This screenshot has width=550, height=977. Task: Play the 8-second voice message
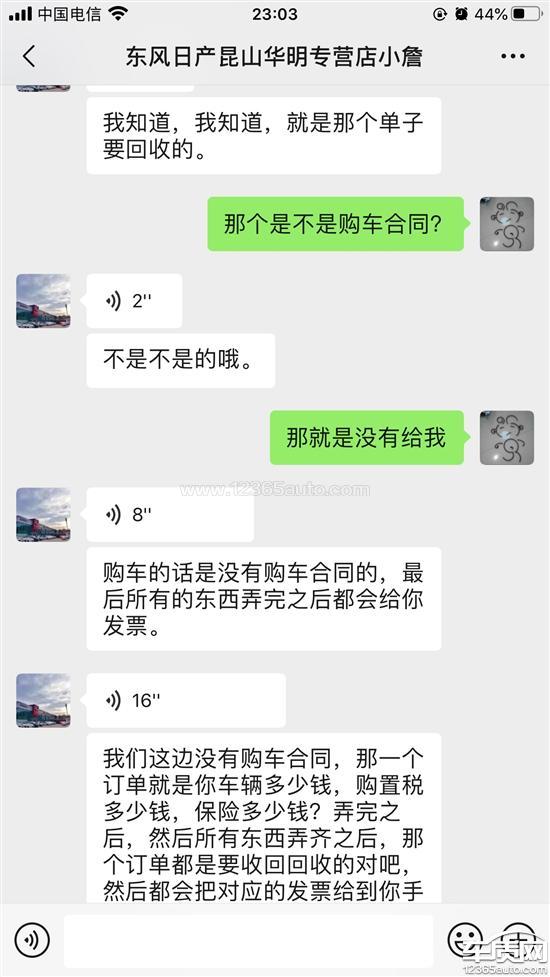click(170, 515)
